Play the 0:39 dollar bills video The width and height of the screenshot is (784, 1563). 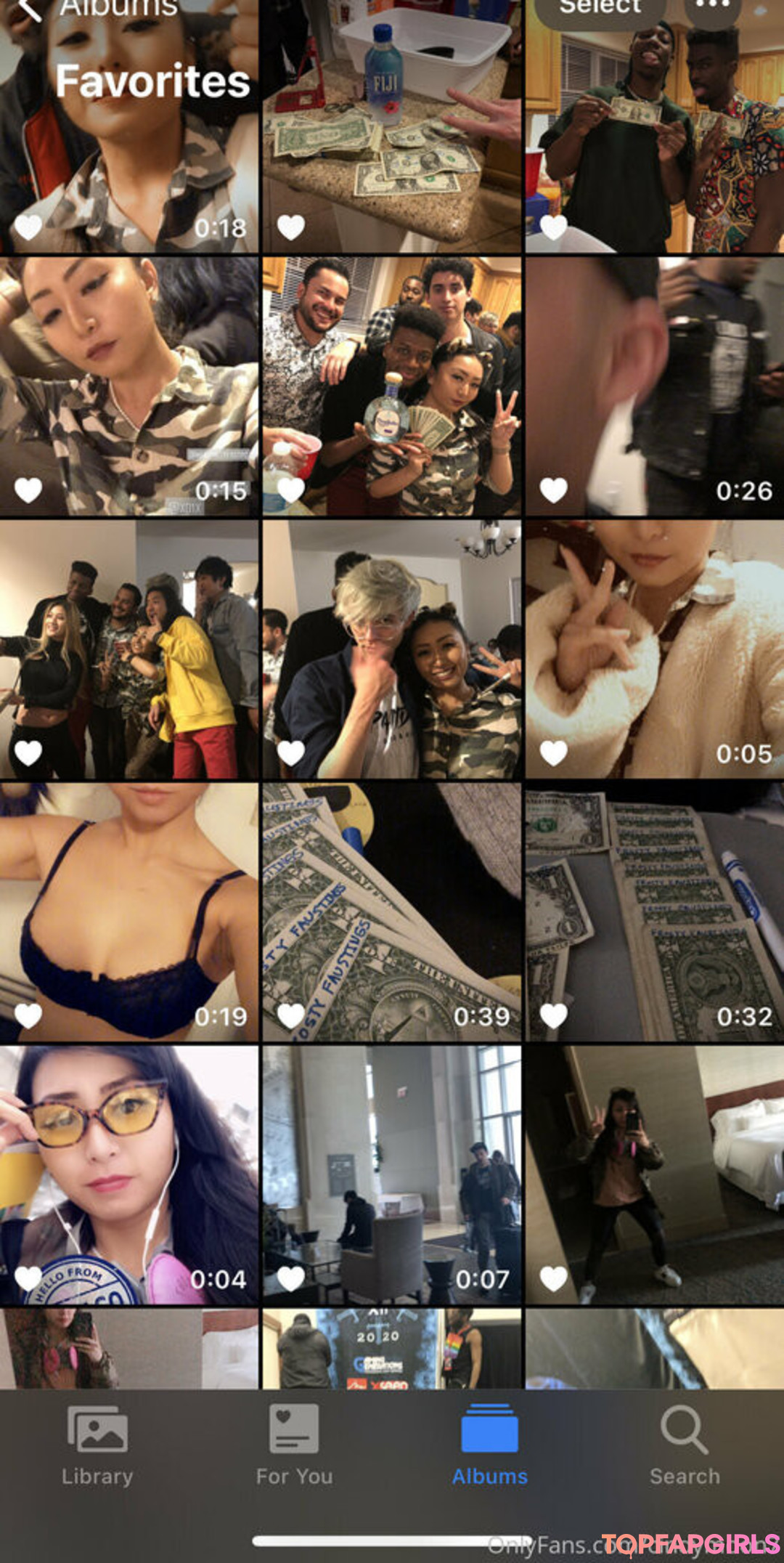(x=392, y=912)
